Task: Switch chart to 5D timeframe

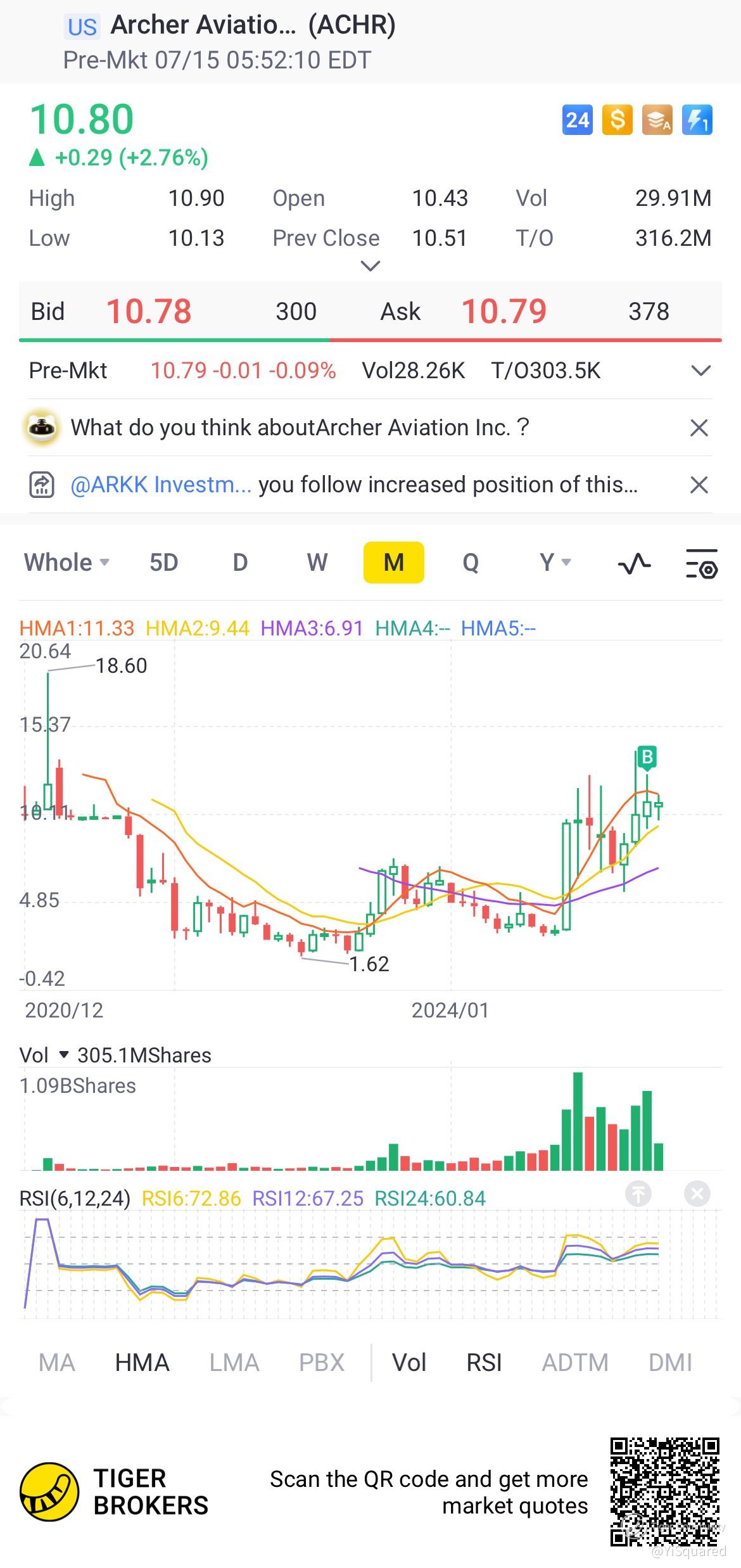Action: (163, 563)
